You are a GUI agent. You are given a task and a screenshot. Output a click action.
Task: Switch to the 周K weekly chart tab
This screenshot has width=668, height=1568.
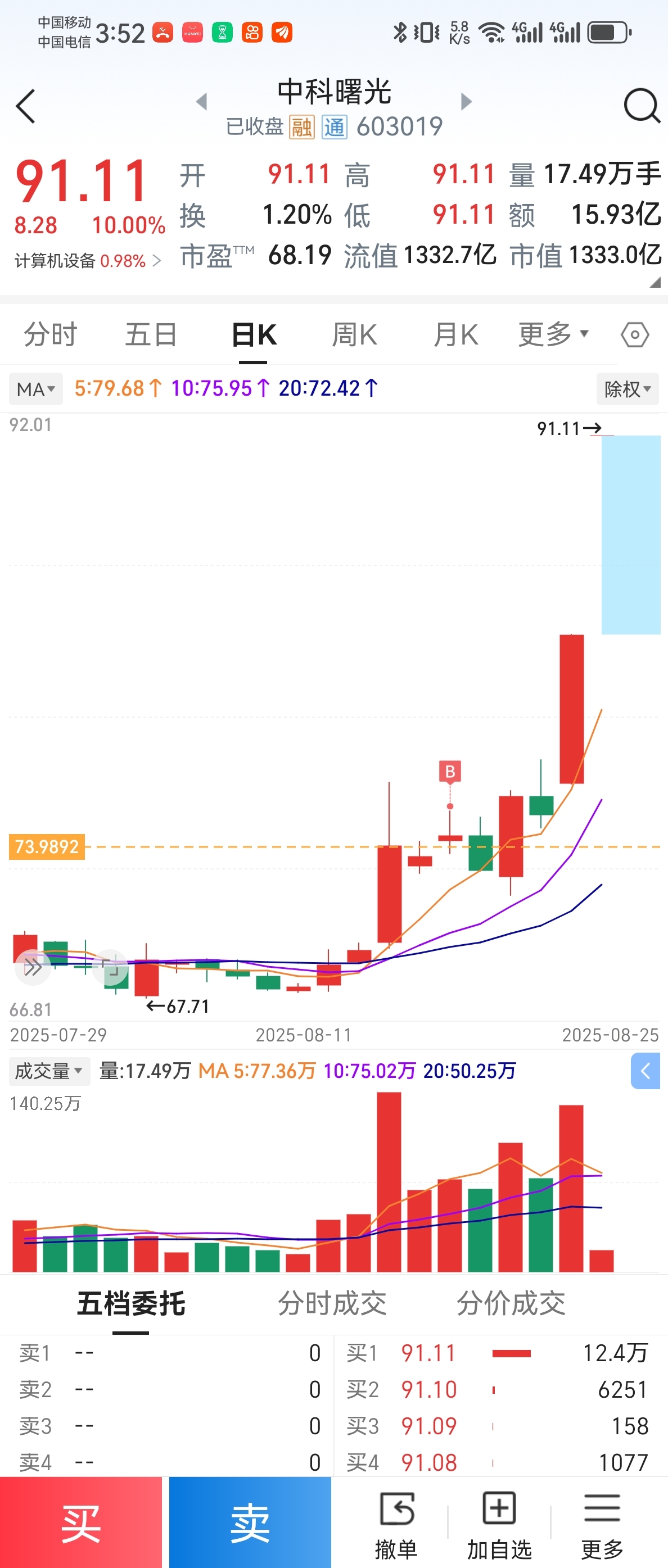pyautogui.click(x=354, y=334)
